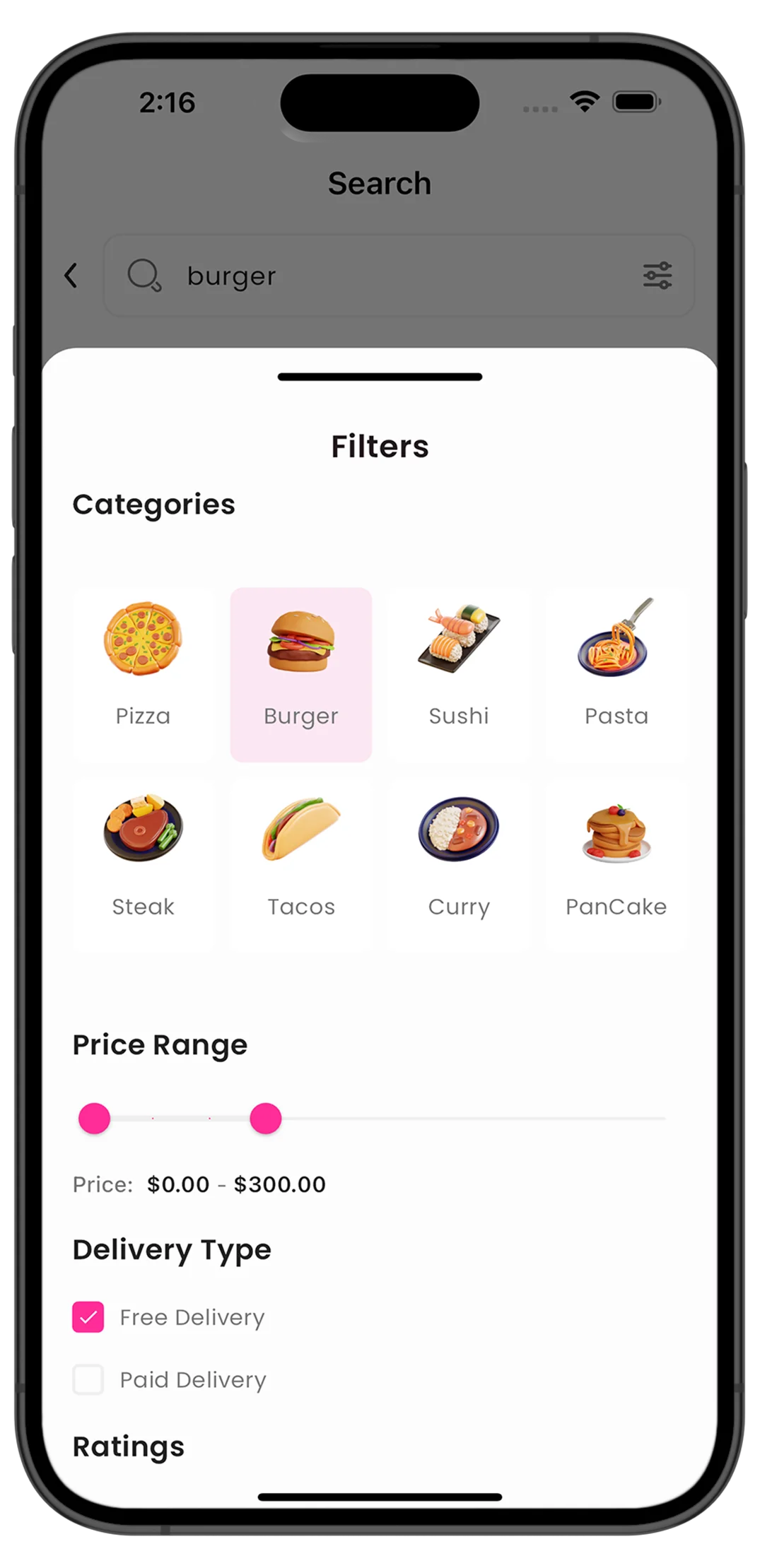Select the PanCake category
Image resolution: width=760 pixels, height=1568 pixels.
[616, 863]
